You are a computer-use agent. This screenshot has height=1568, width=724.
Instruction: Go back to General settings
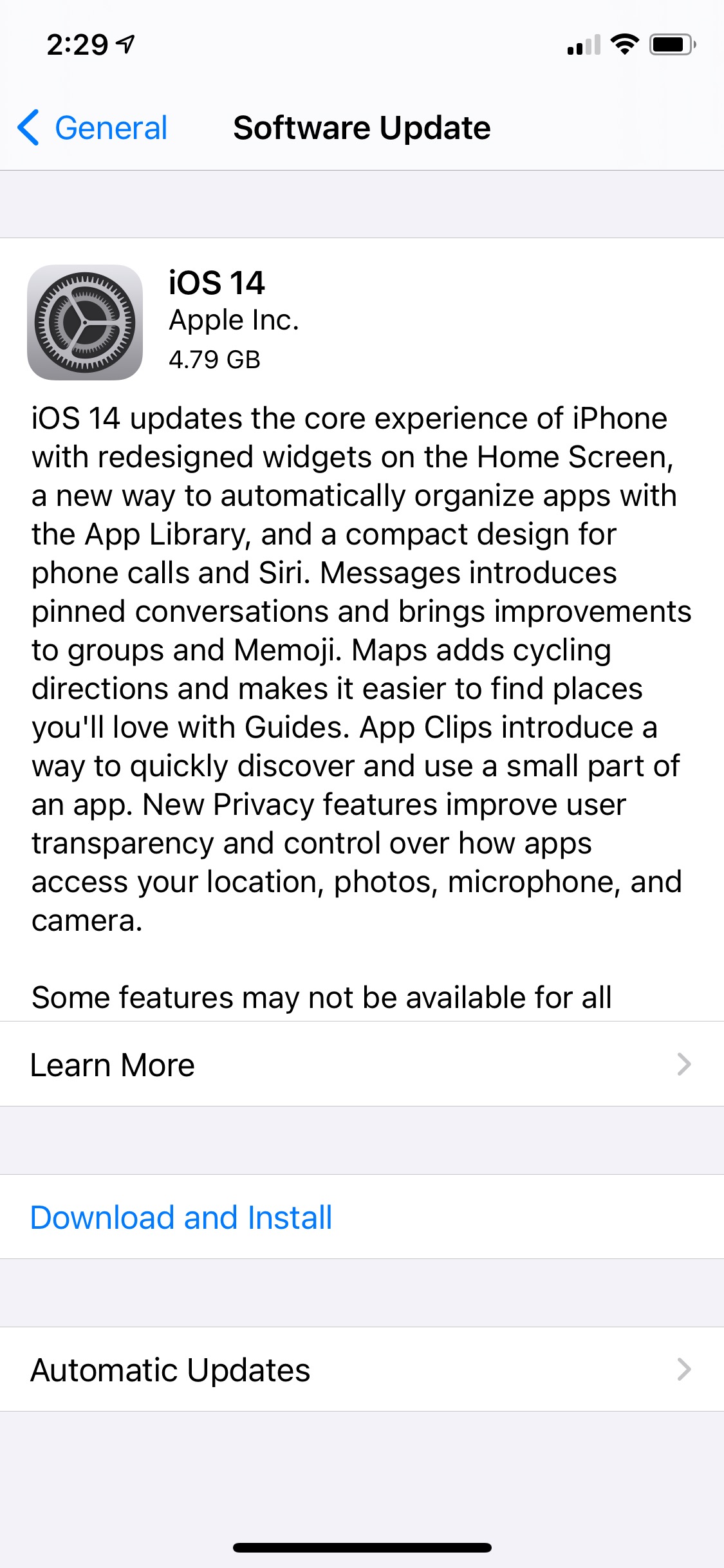[93, 127]
